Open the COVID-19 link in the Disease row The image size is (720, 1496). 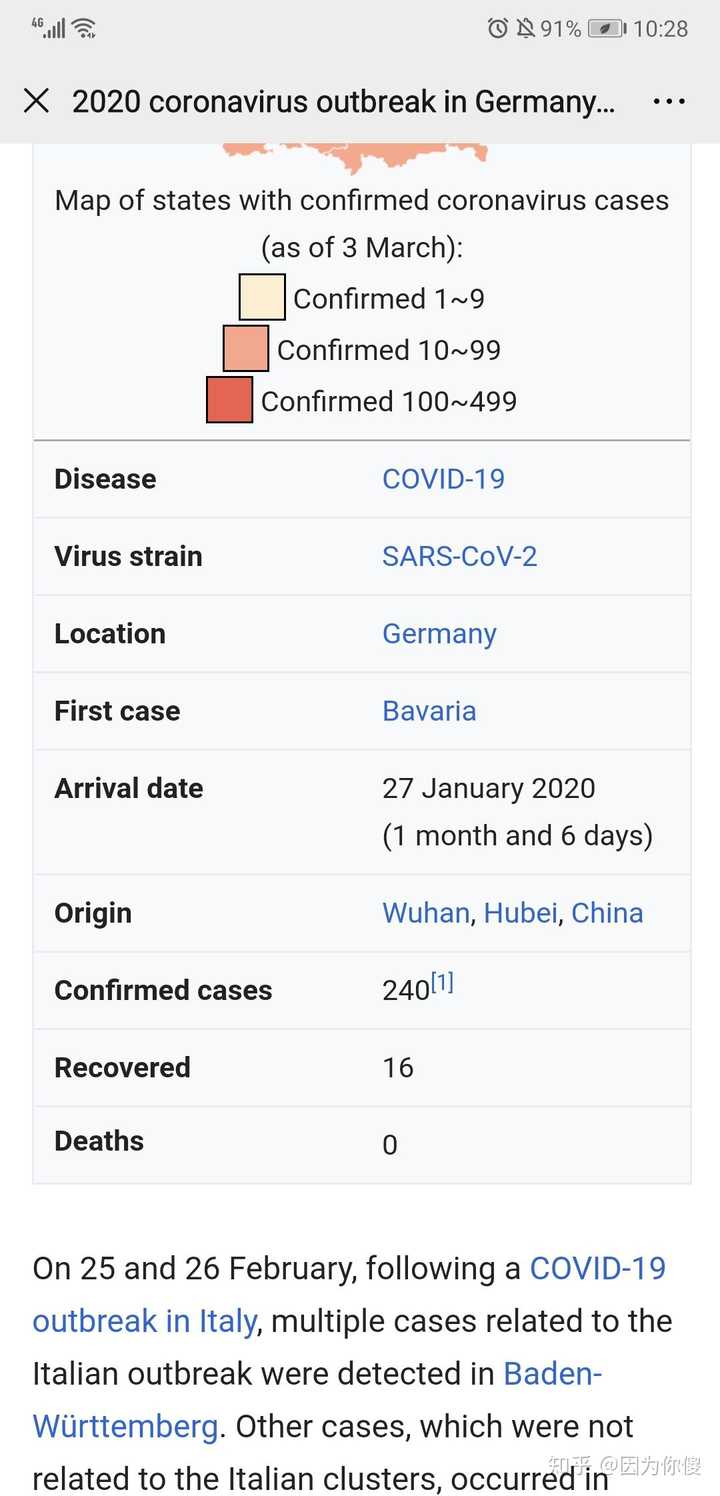click(x=443, y=479)
